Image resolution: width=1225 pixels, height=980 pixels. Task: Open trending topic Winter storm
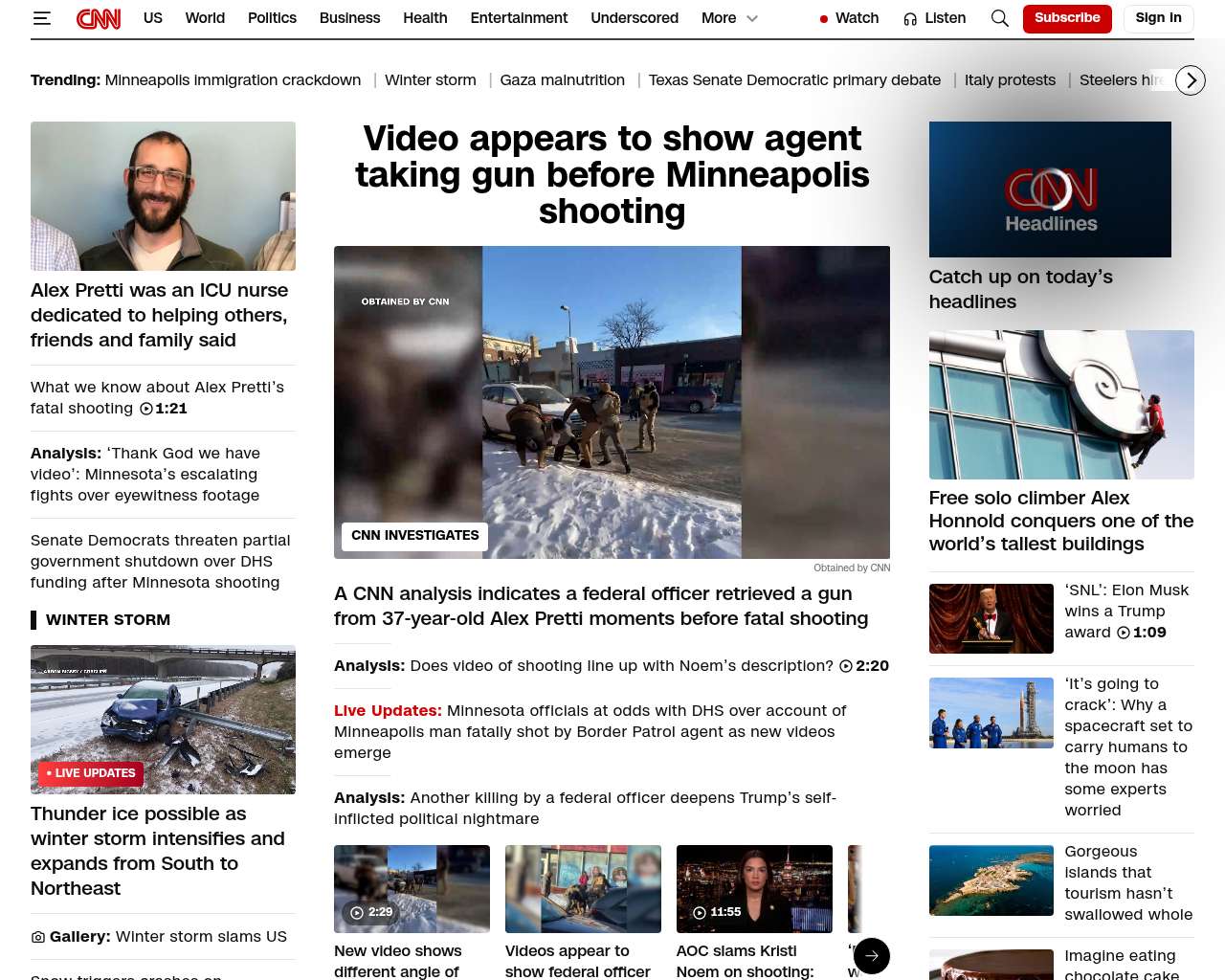tap(430, 80)
